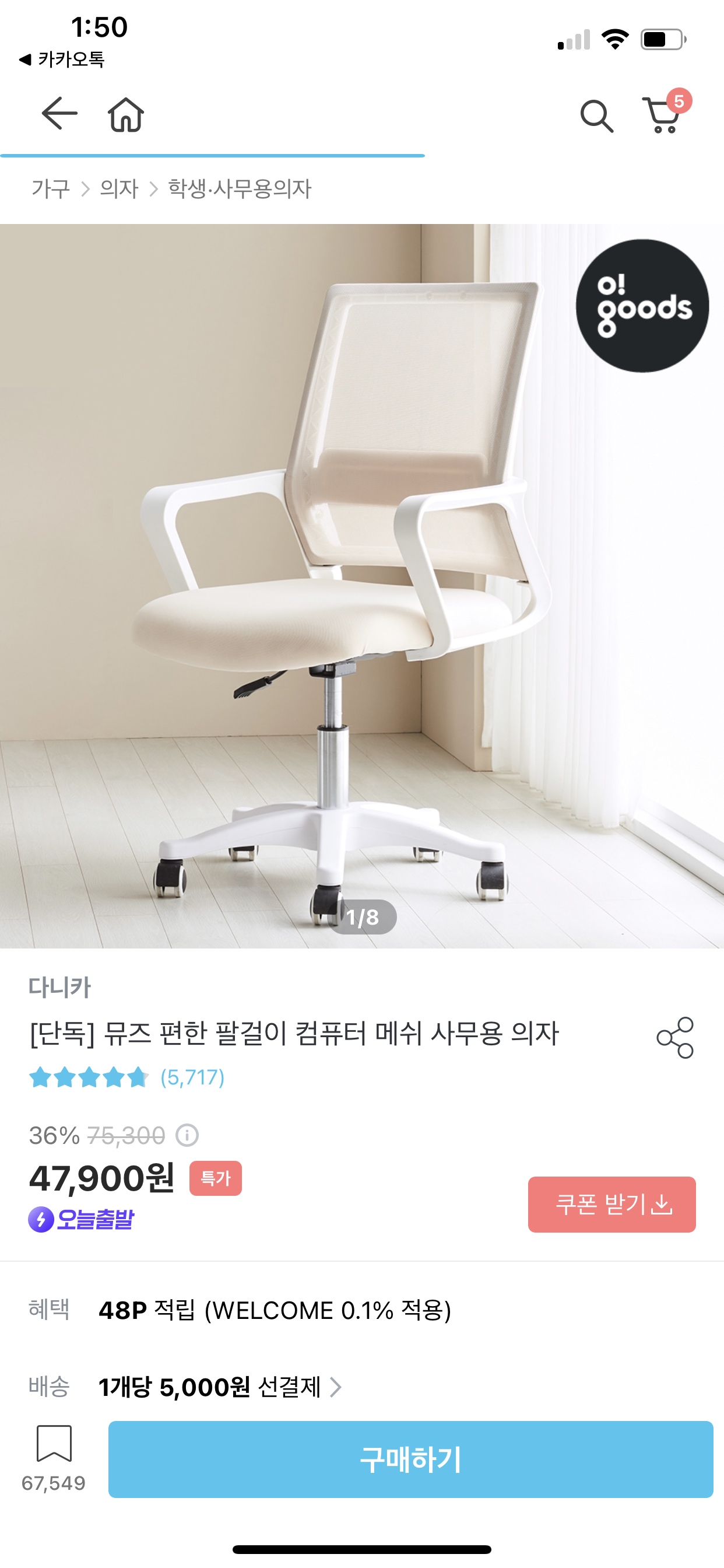
Task: Tap the 쿠폰 받기 button
Action: point(611,1204)
